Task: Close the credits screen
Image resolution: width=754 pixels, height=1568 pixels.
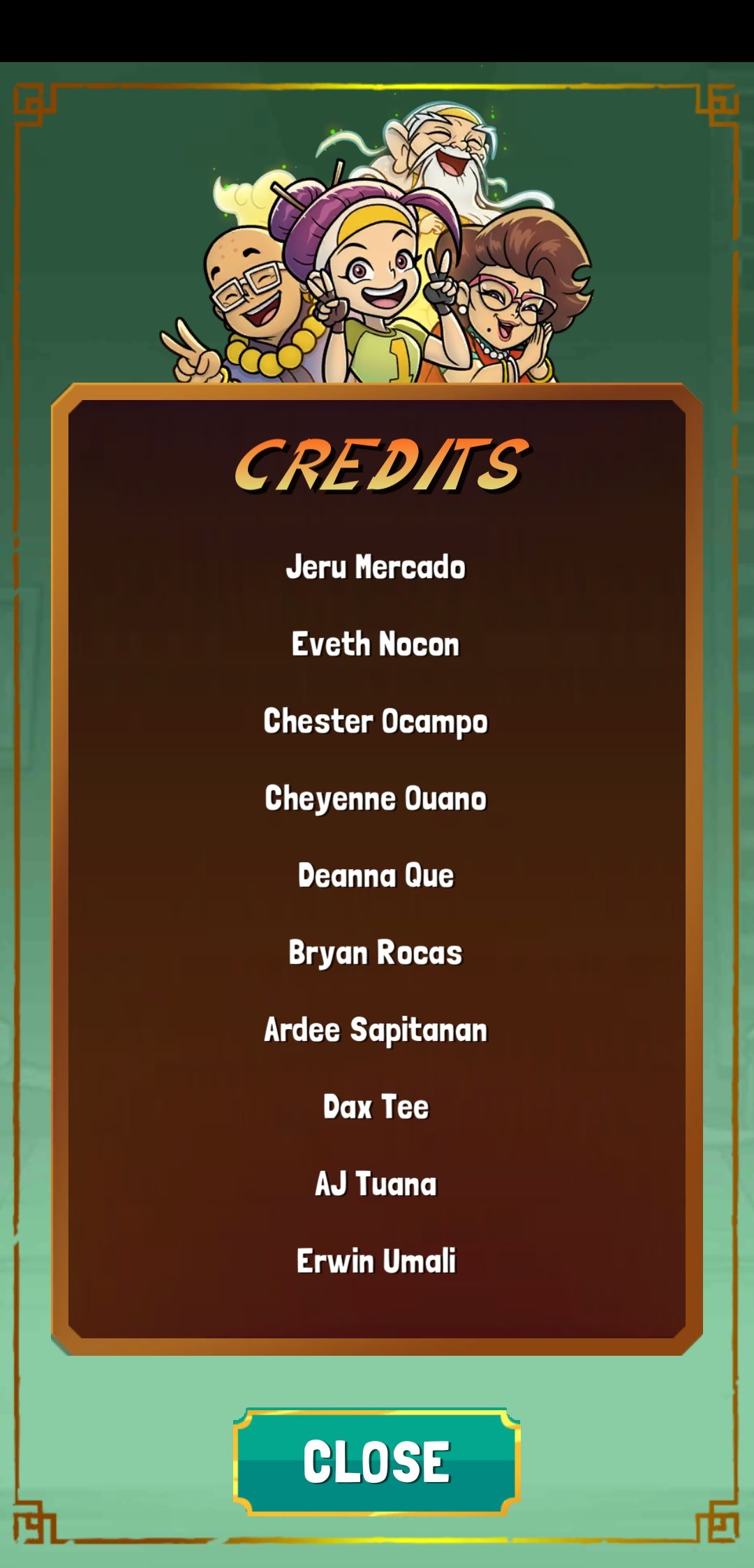Action: tap(376, 1461)
